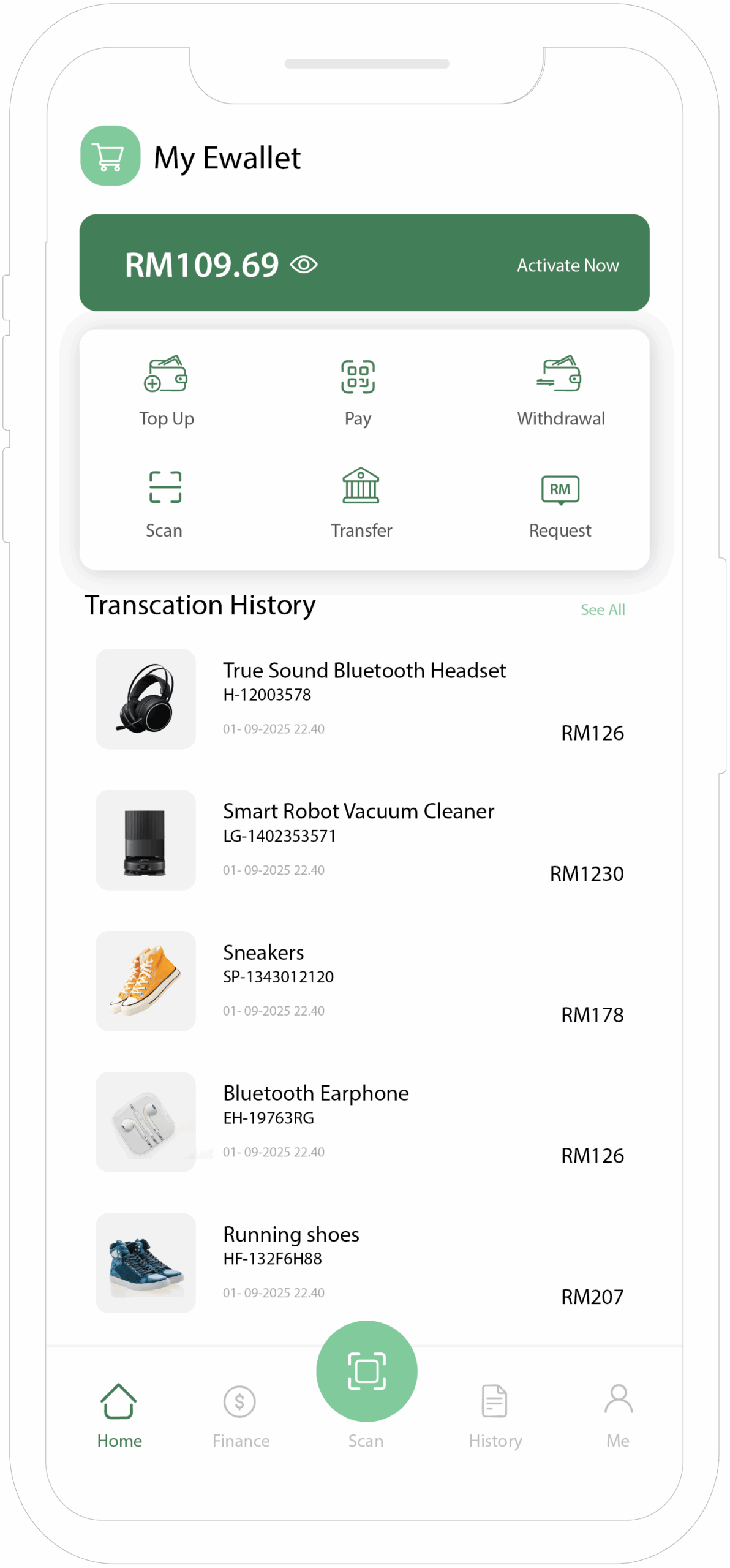Open Top Up
Viewport: 730px width, 1568px height.
[166, 390]
